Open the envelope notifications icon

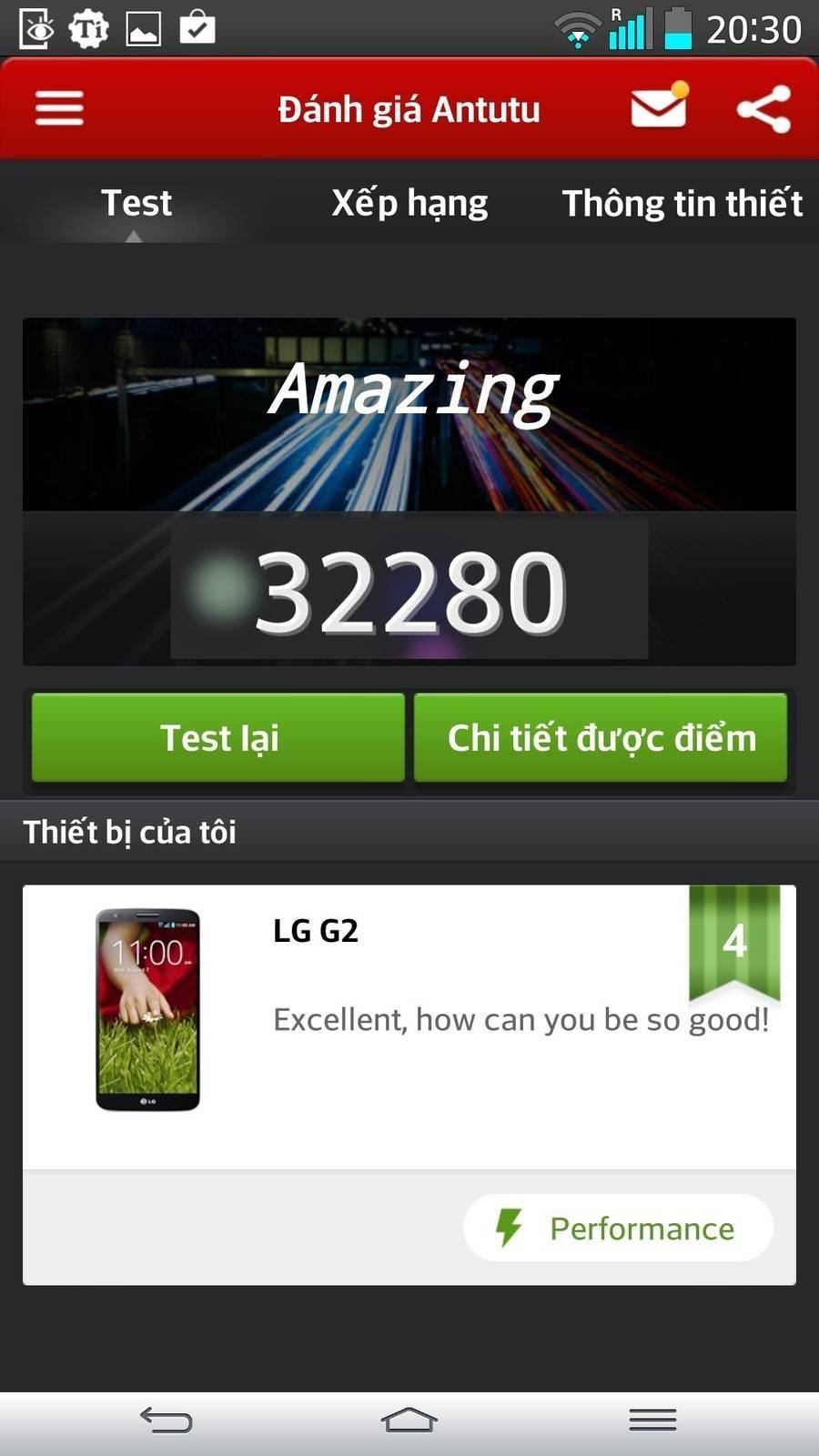pos(657,107)
